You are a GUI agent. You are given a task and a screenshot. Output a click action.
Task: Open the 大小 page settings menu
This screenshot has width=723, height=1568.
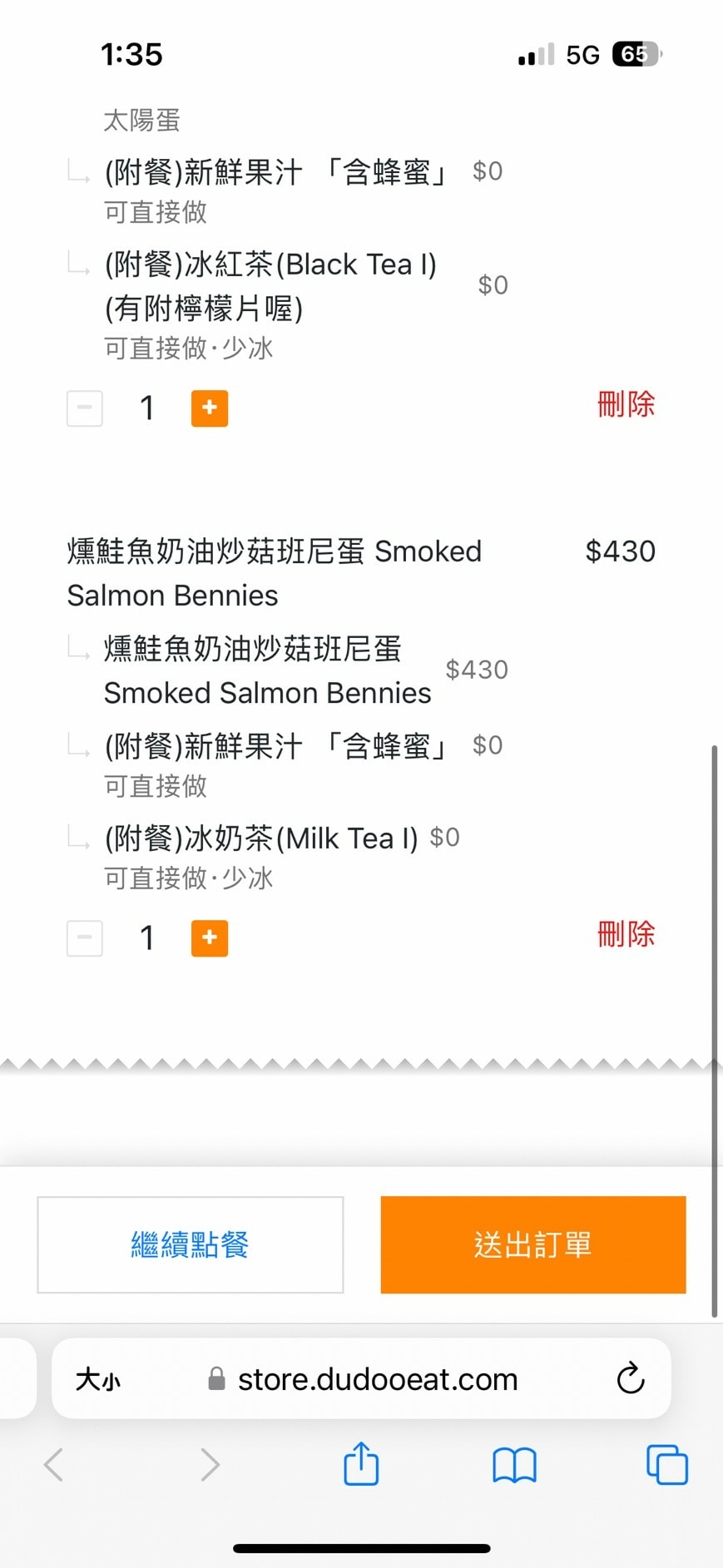pos(98,1379)
